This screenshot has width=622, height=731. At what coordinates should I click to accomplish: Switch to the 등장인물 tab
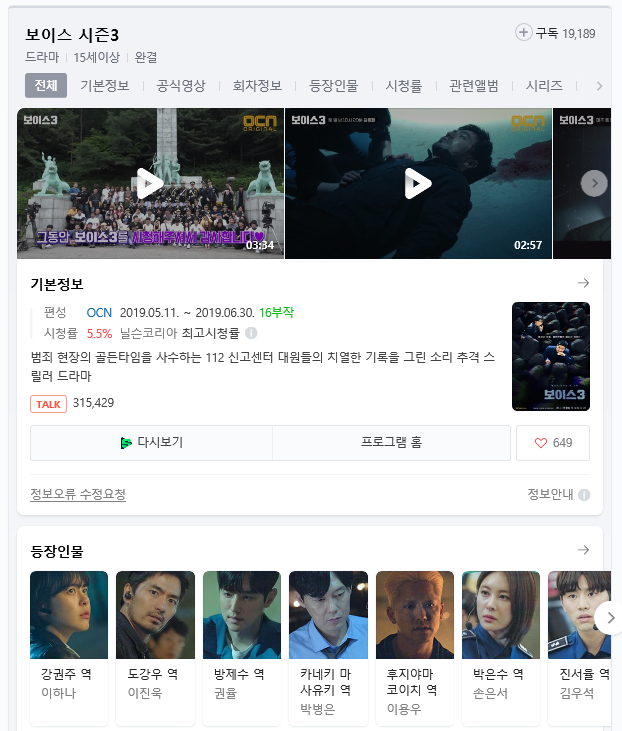333,86
